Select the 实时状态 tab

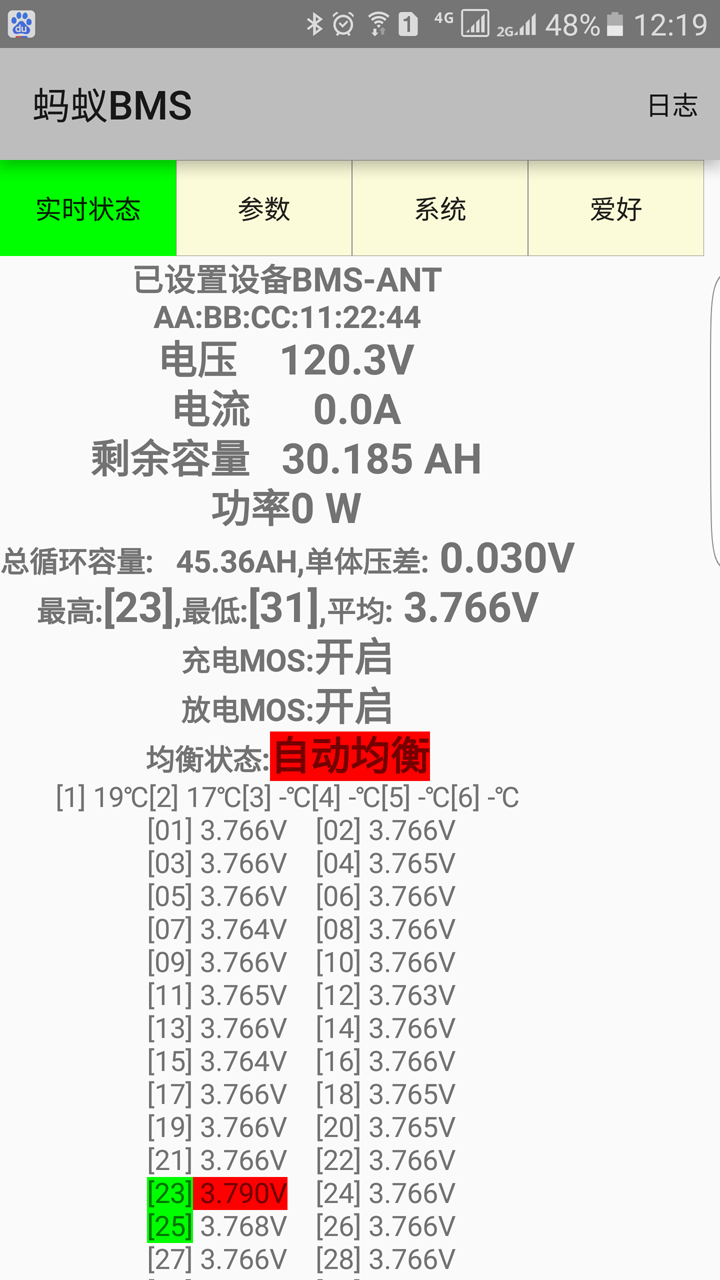(x=88, y=209)
